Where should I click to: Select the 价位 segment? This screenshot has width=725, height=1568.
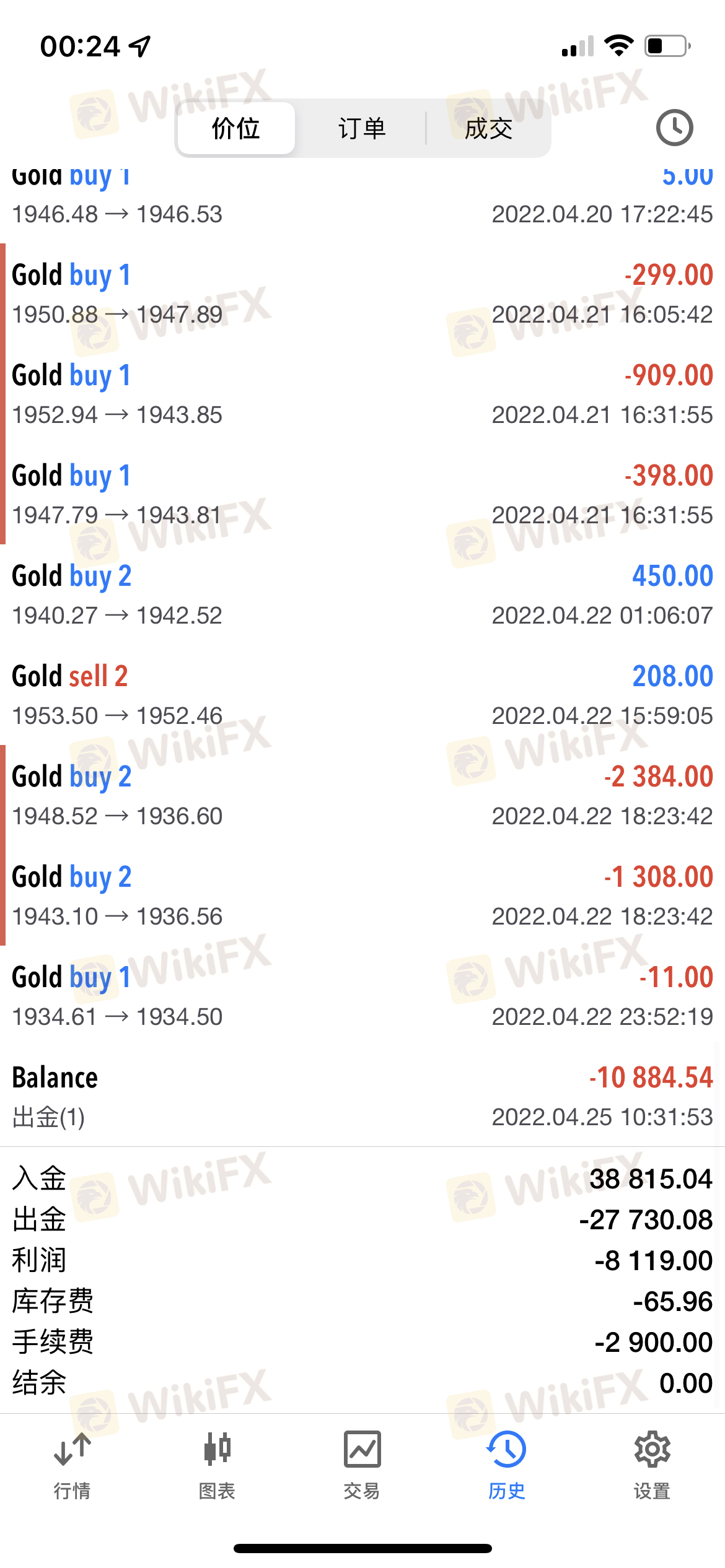(x=235, y=128)
